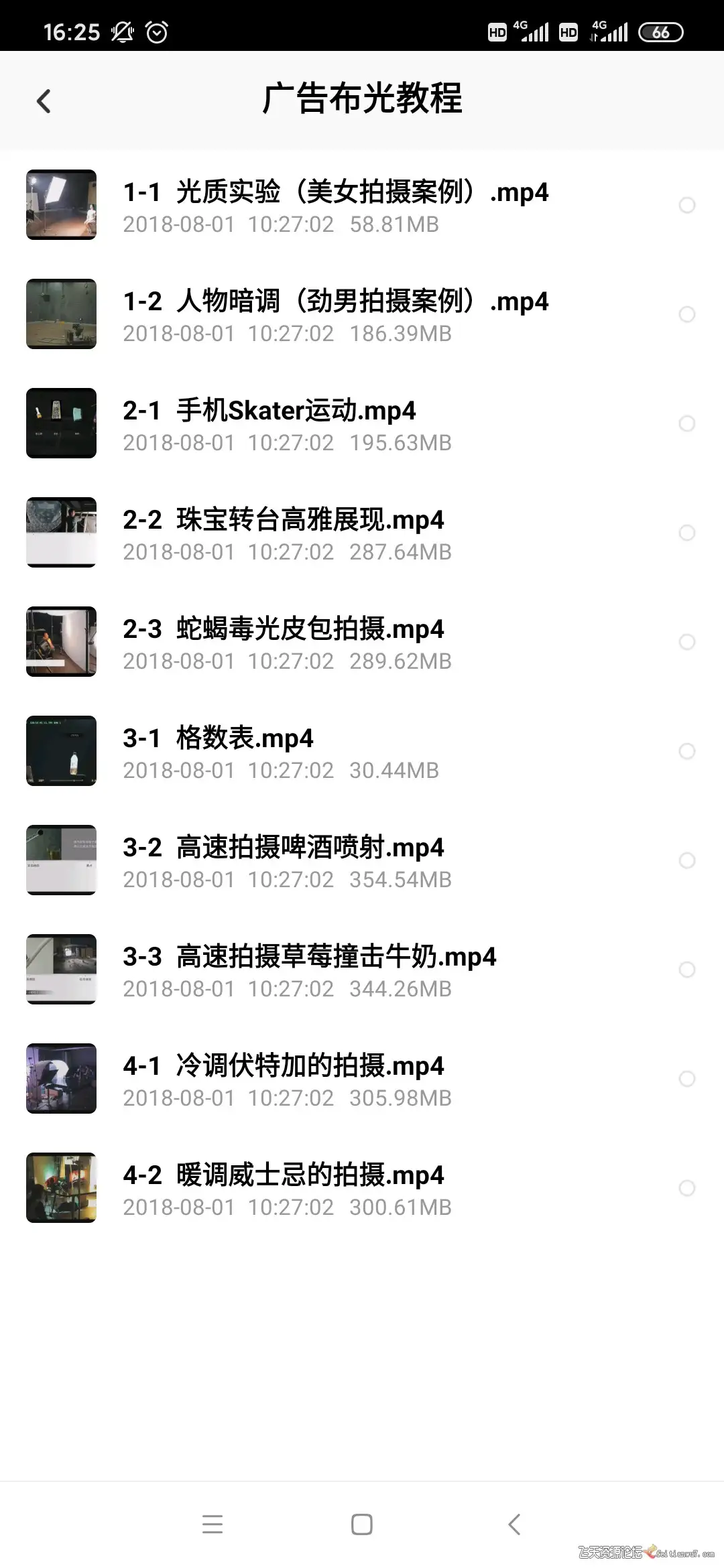Select the circle for 4-2 暖调威士忌的拍摄

tap(687, 1188)
